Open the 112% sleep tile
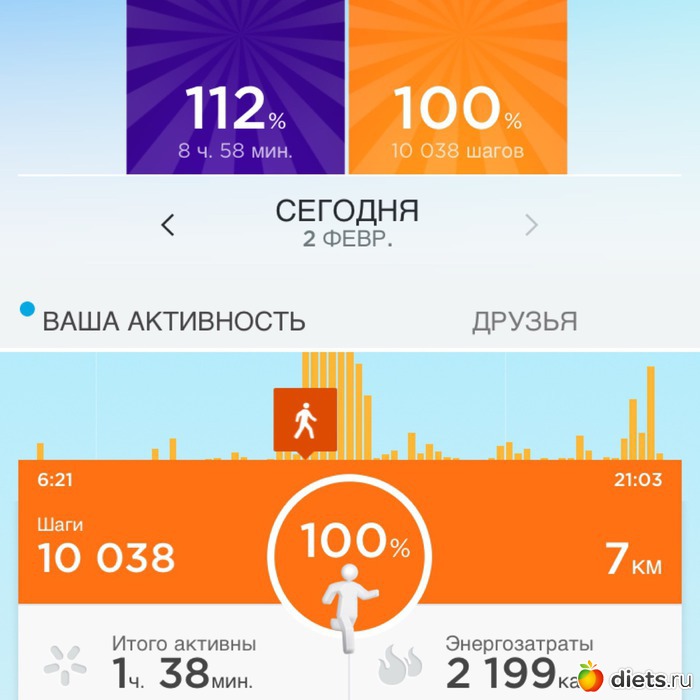This screenshot has height=700, width=700. pyautogui.click(x=236, y=90)
